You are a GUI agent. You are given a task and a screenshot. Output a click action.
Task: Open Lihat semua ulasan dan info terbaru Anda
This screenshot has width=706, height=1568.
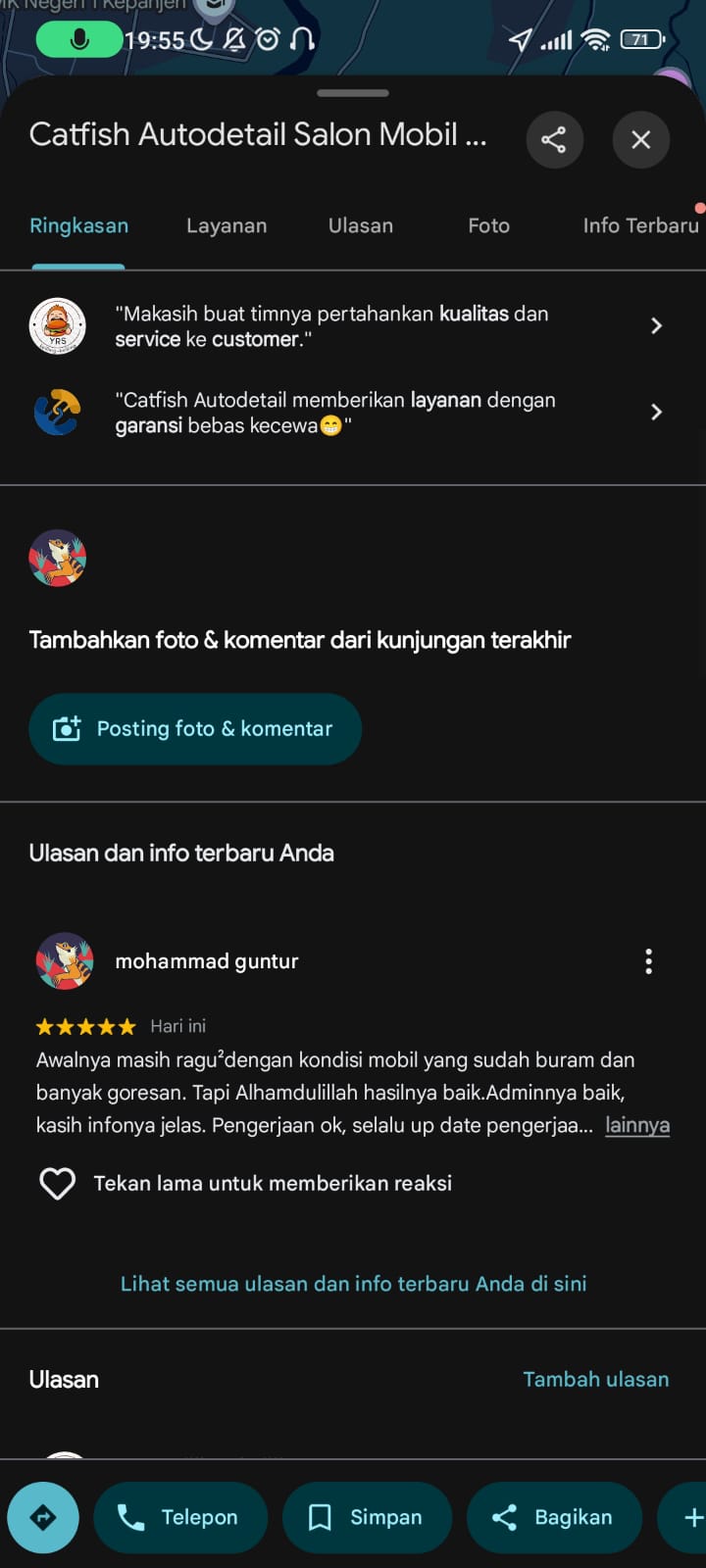click(353, 1284)
